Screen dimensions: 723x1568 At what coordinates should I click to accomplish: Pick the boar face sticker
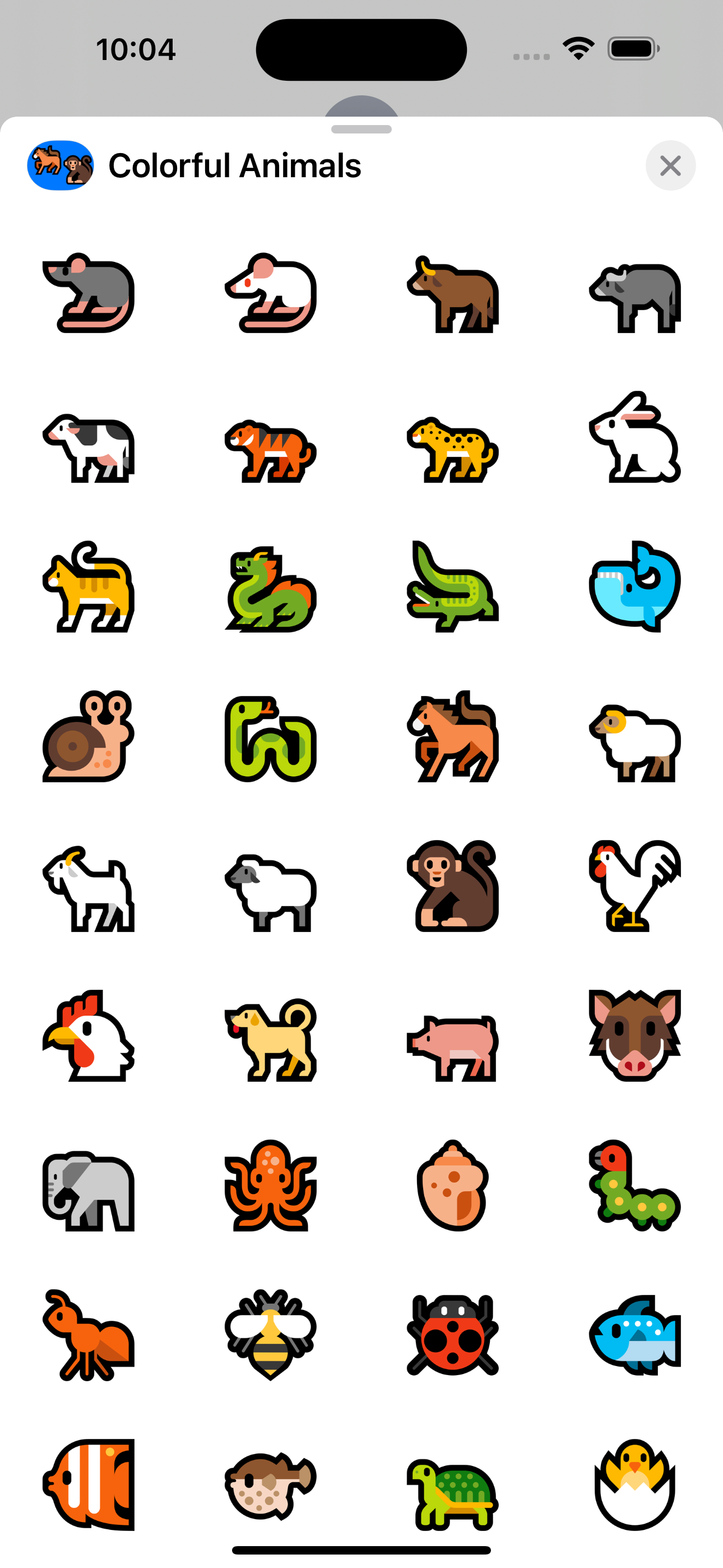pyautogui.click(x=635, y=1035)
